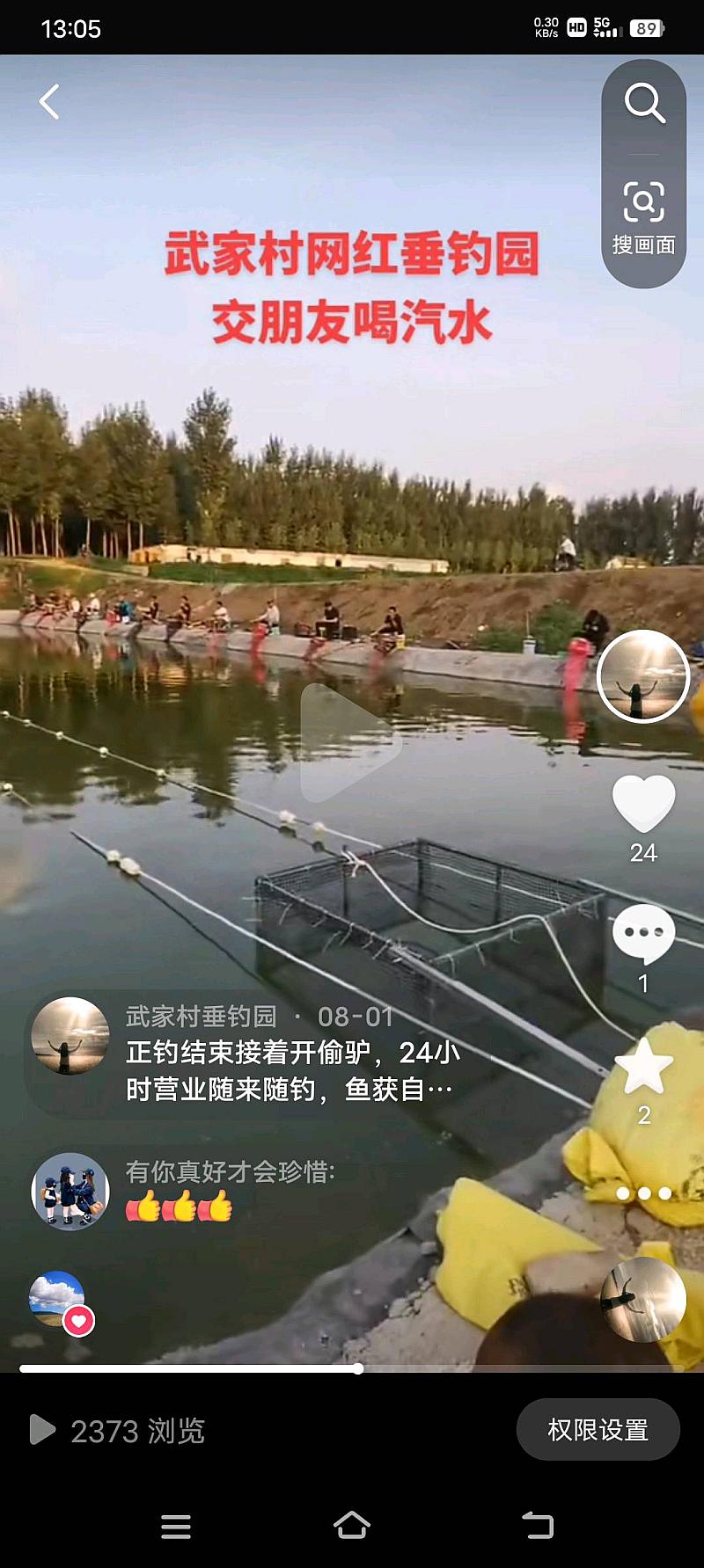Screen dimensions: 704x1568
Task: Open 有你真好才会珍惜's comment
Action: 229,1191
